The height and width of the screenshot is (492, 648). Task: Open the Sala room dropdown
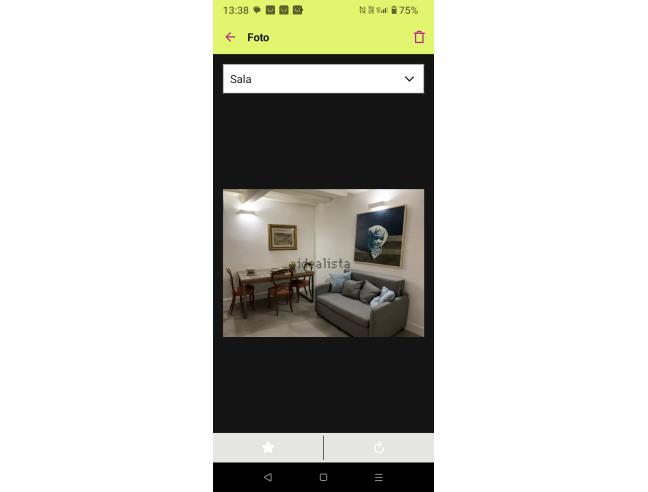tap(323, 79)
